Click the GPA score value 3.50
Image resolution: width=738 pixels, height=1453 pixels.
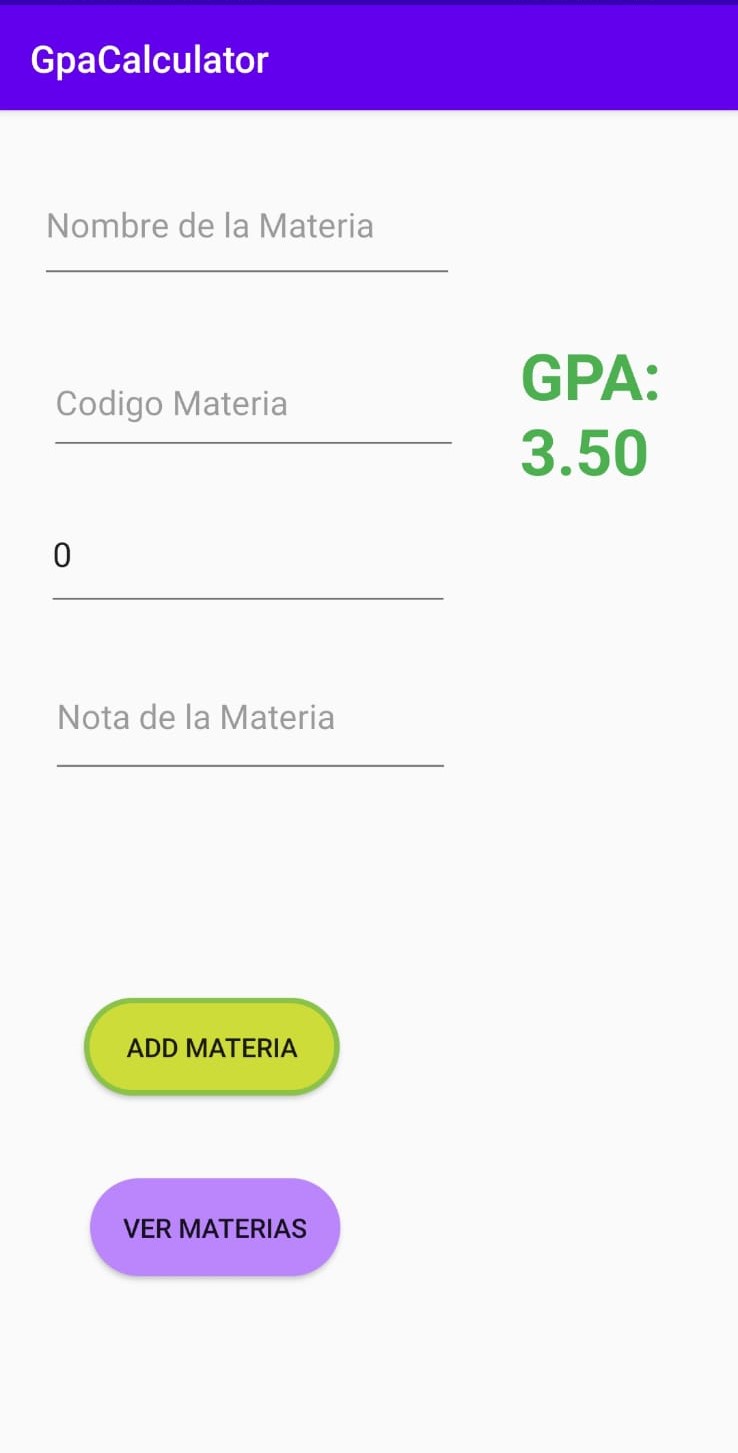(x=584, y=453)
